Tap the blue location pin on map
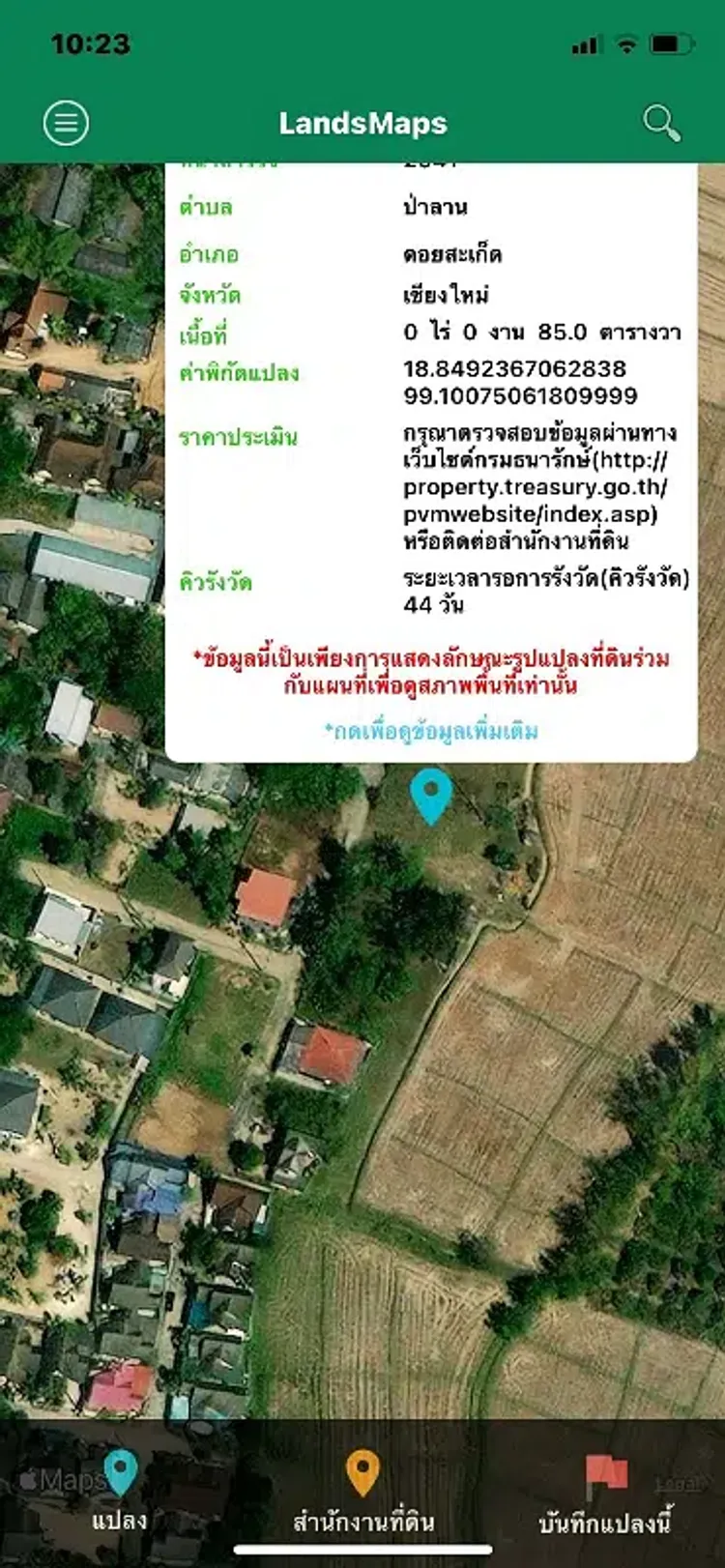Viewport: 725px width, 1568px height. [431, 797]
